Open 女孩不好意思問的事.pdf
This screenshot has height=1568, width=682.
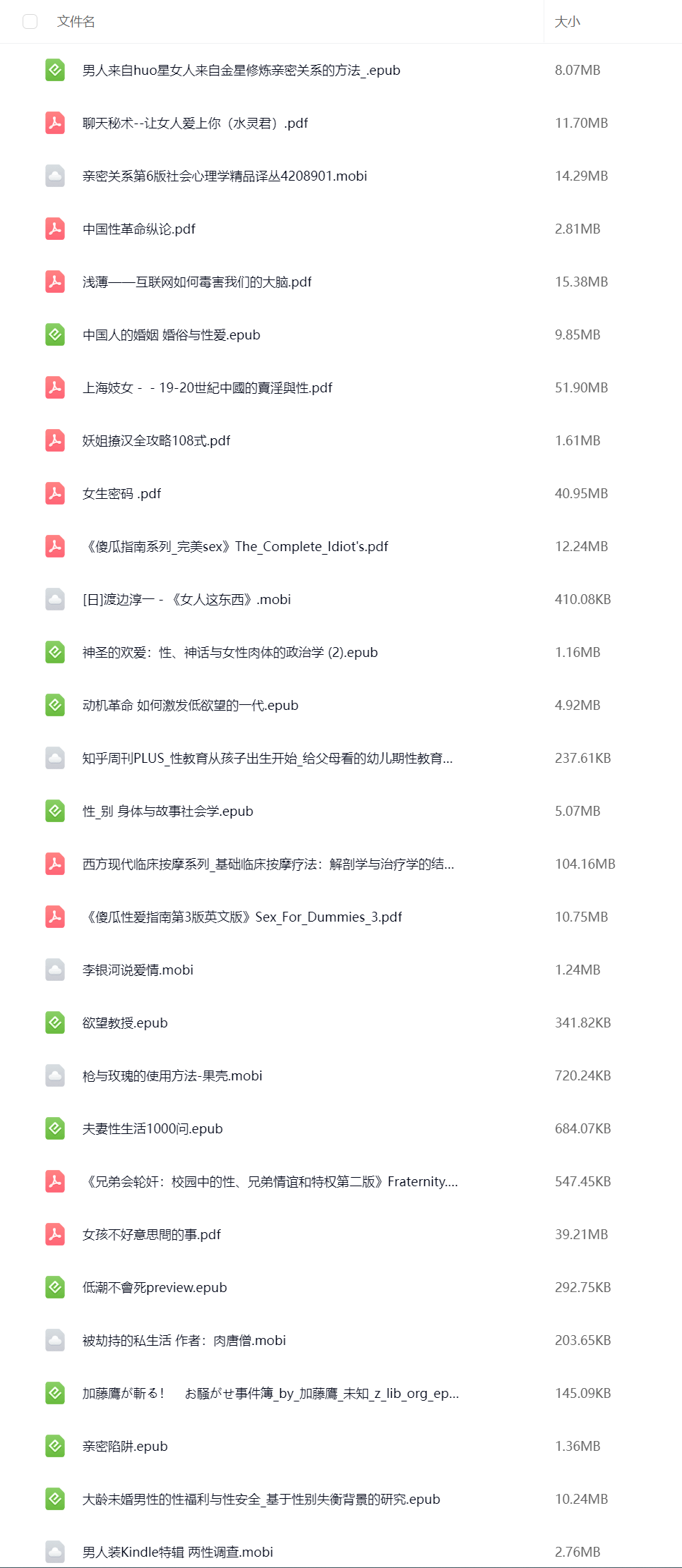[x=151, y=1235]
